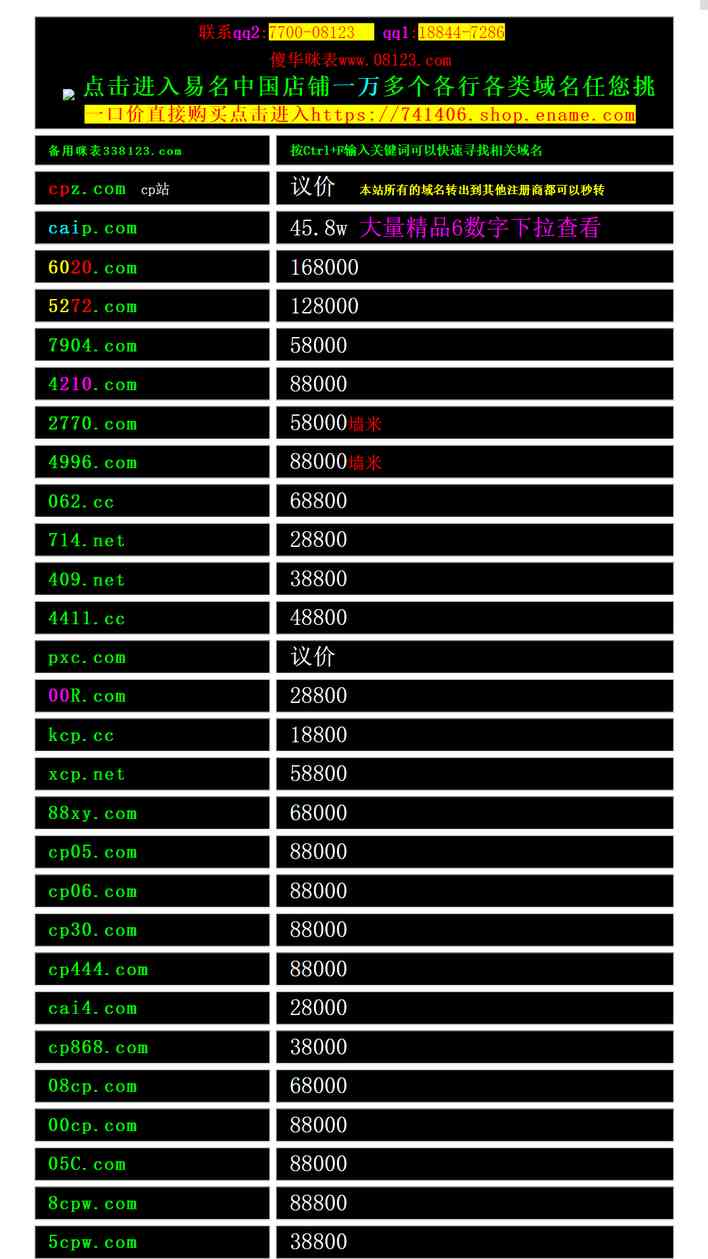The image size is (708, 1259).
Task: Tap the cai4.com domain link
Action: click(92, 1008)
